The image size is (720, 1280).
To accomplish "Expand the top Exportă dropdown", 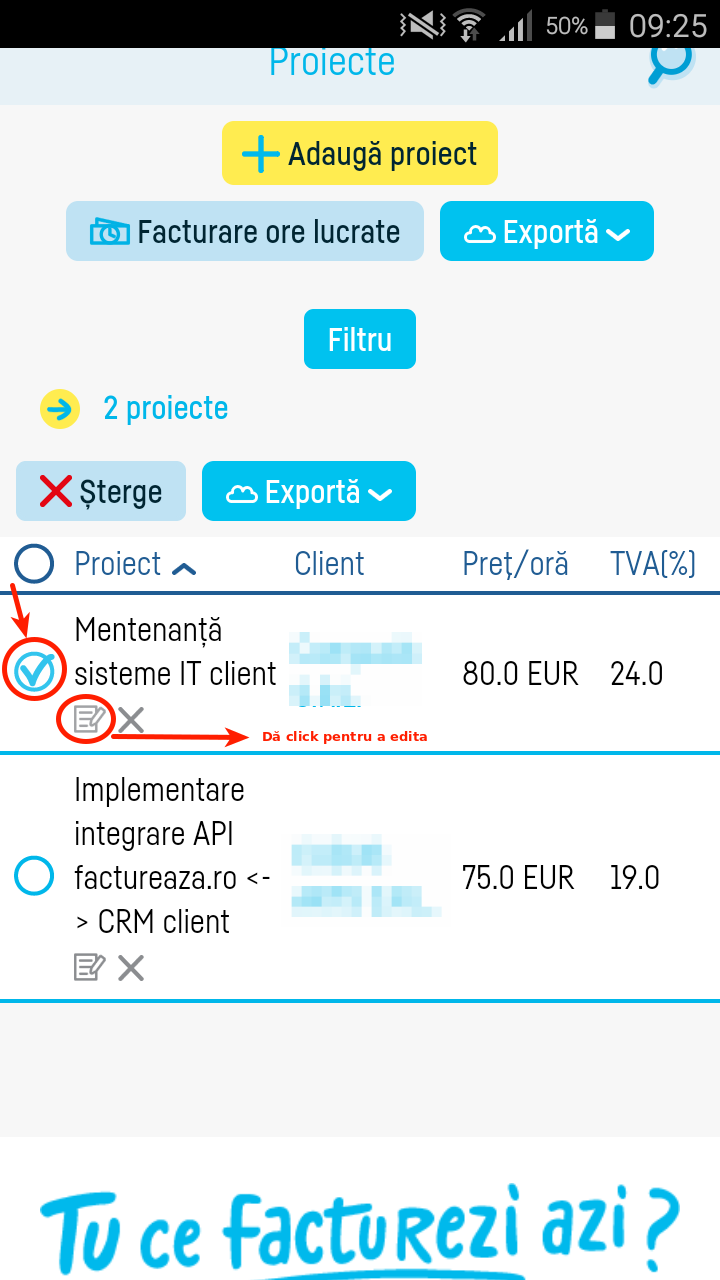I will 547,232.
